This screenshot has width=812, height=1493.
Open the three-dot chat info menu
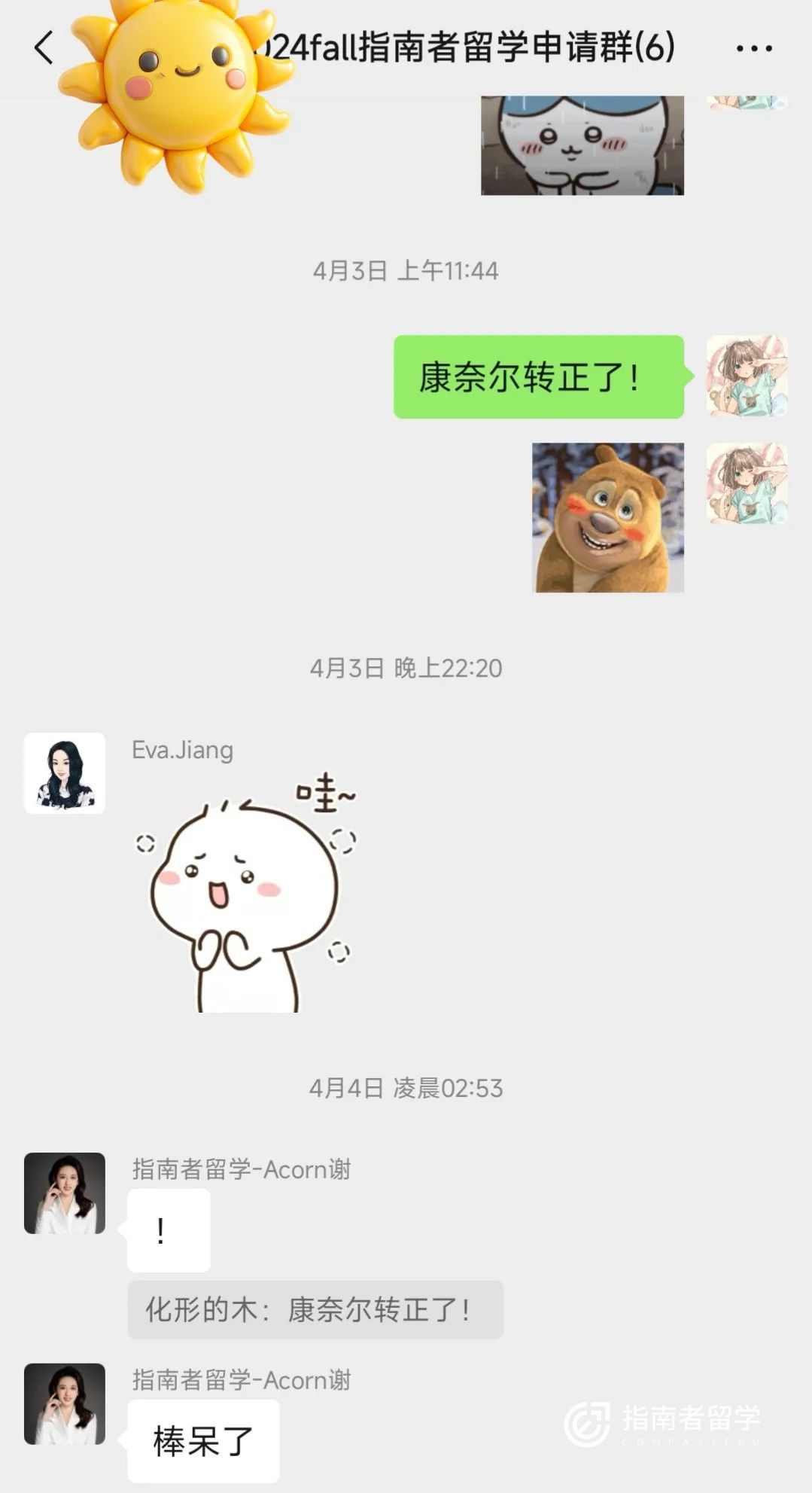click(753, 49)
